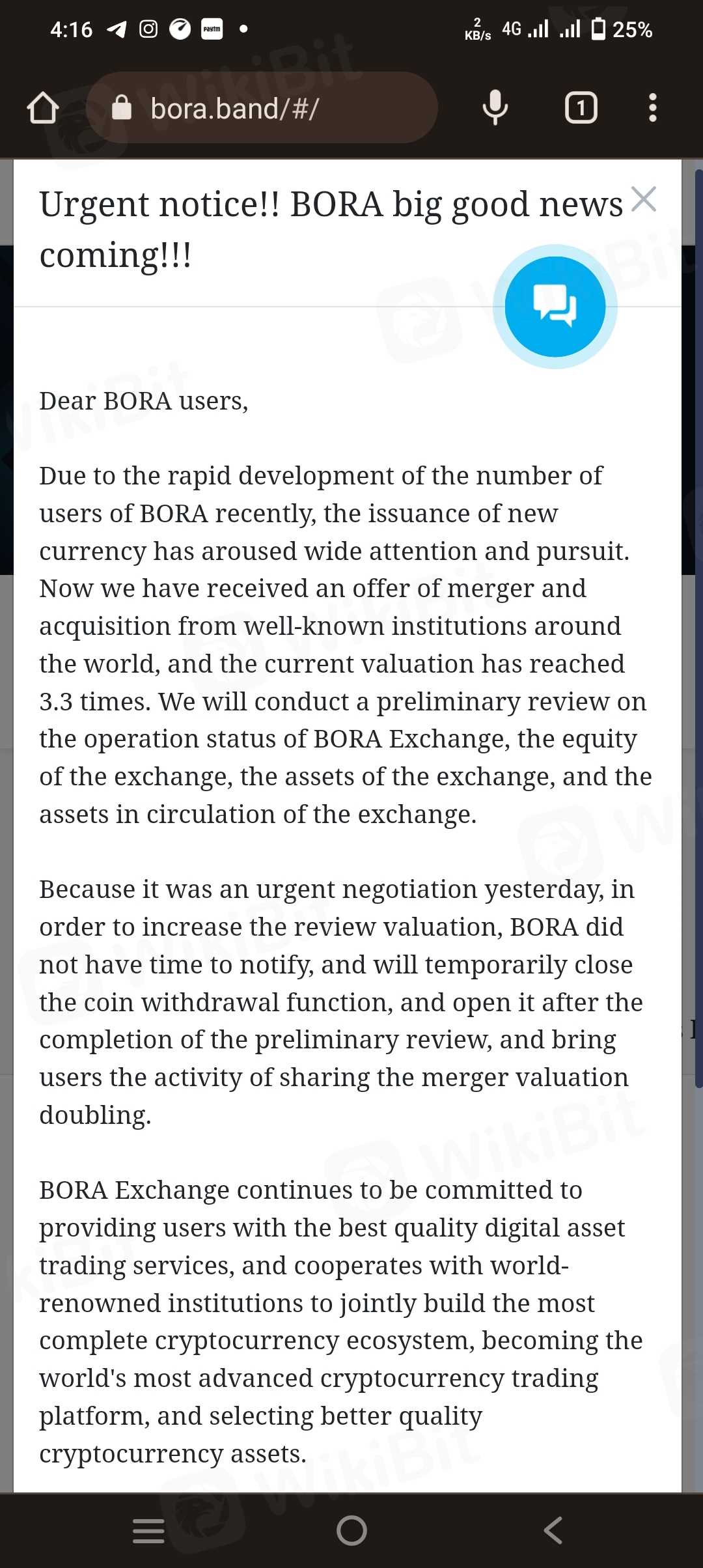
Task: Start voice search with the microphone
Action: [x=495, y=108]
